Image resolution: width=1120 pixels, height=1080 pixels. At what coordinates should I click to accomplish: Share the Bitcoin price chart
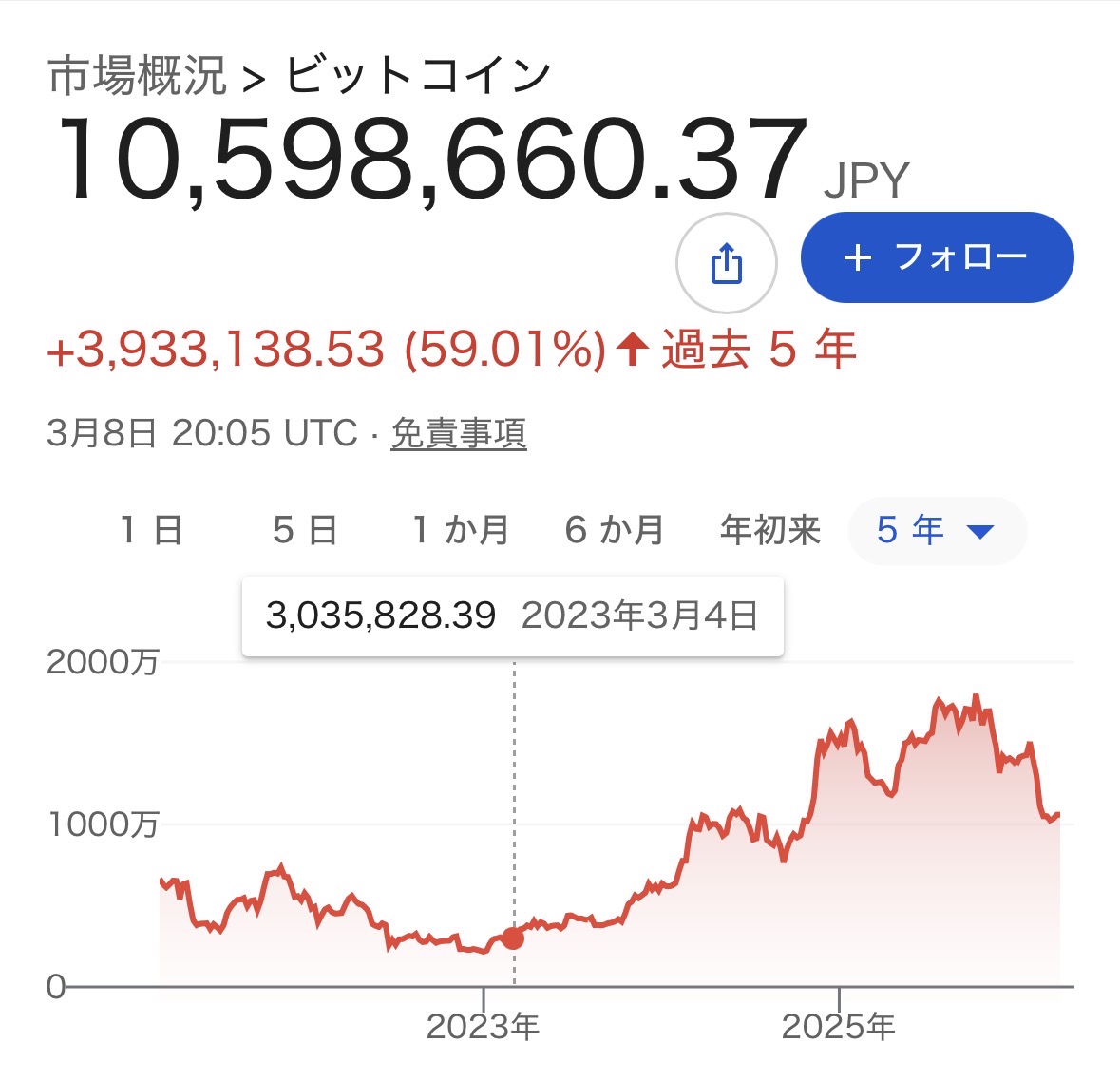click(x=727, y=263)
